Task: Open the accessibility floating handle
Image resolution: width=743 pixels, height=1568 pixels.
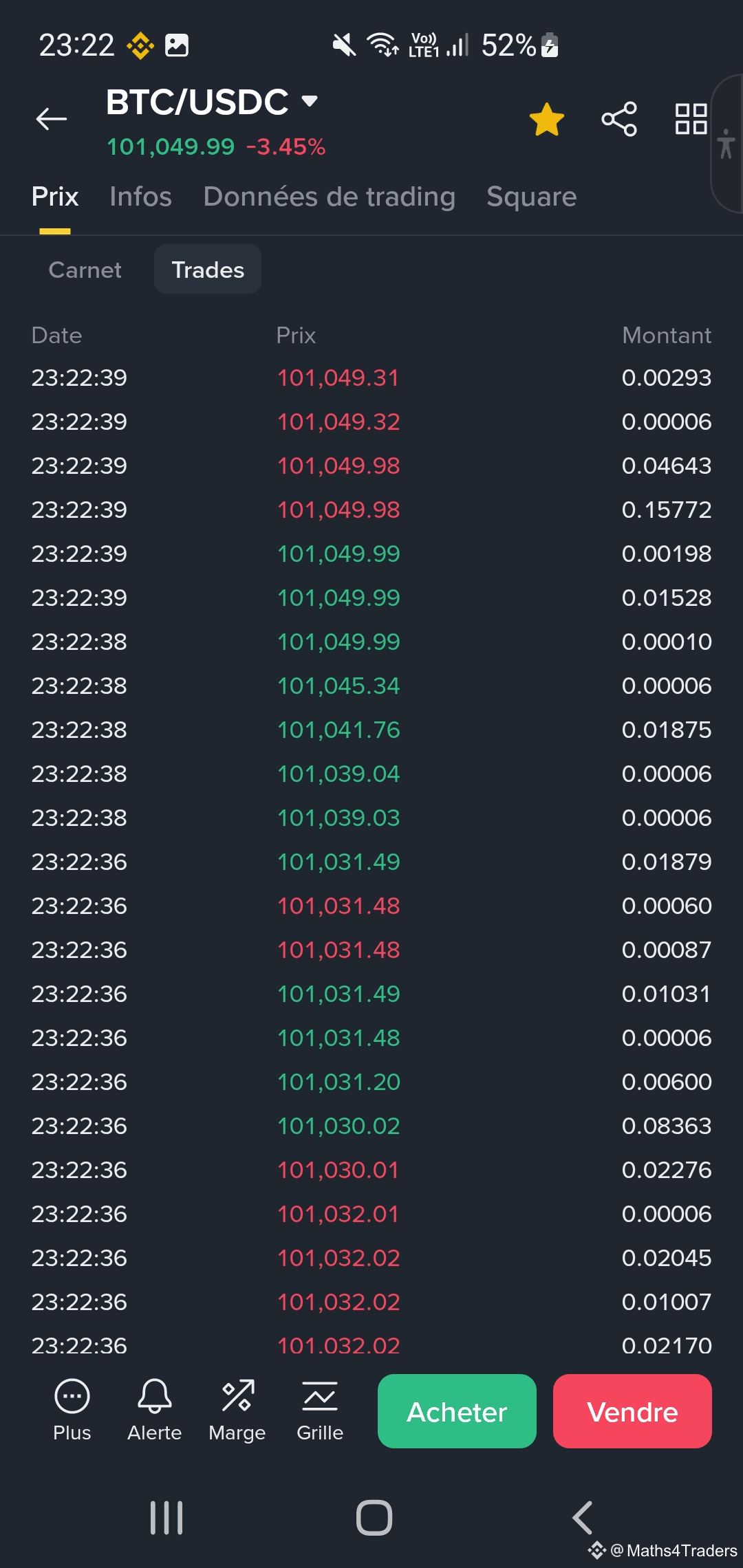Action: 726,144
